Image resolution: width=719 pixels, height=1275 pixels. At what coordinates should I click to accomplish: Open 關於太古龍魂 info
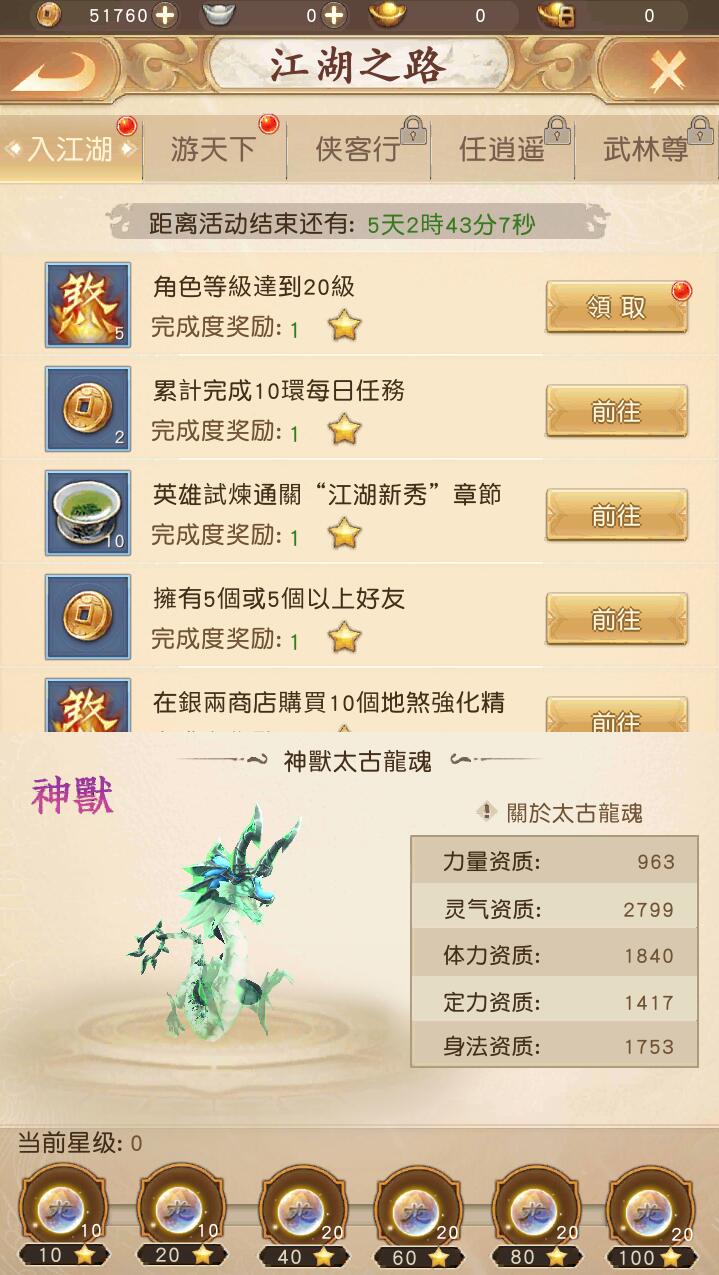tap(561, 812)
